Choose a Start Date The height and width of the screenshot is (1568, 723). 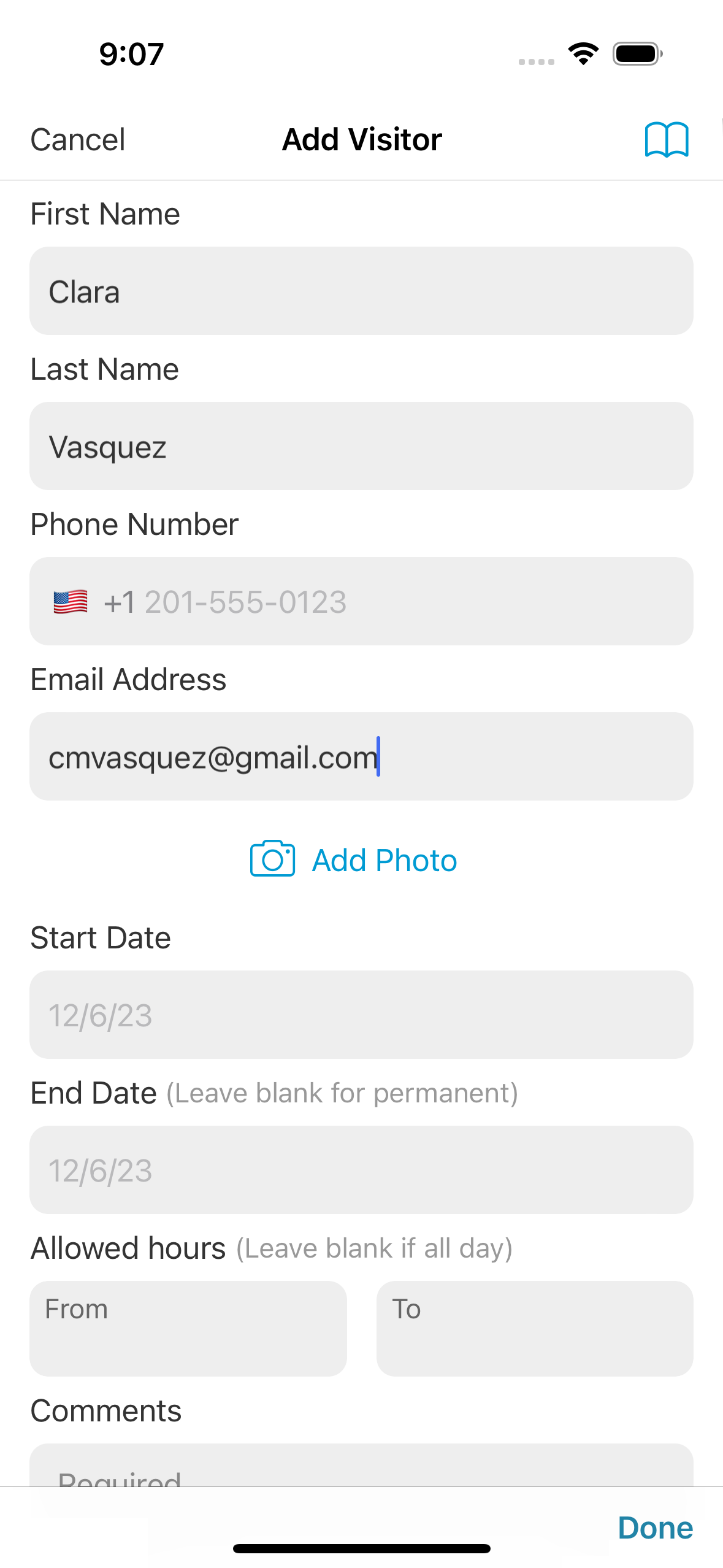pos(361,1015)
